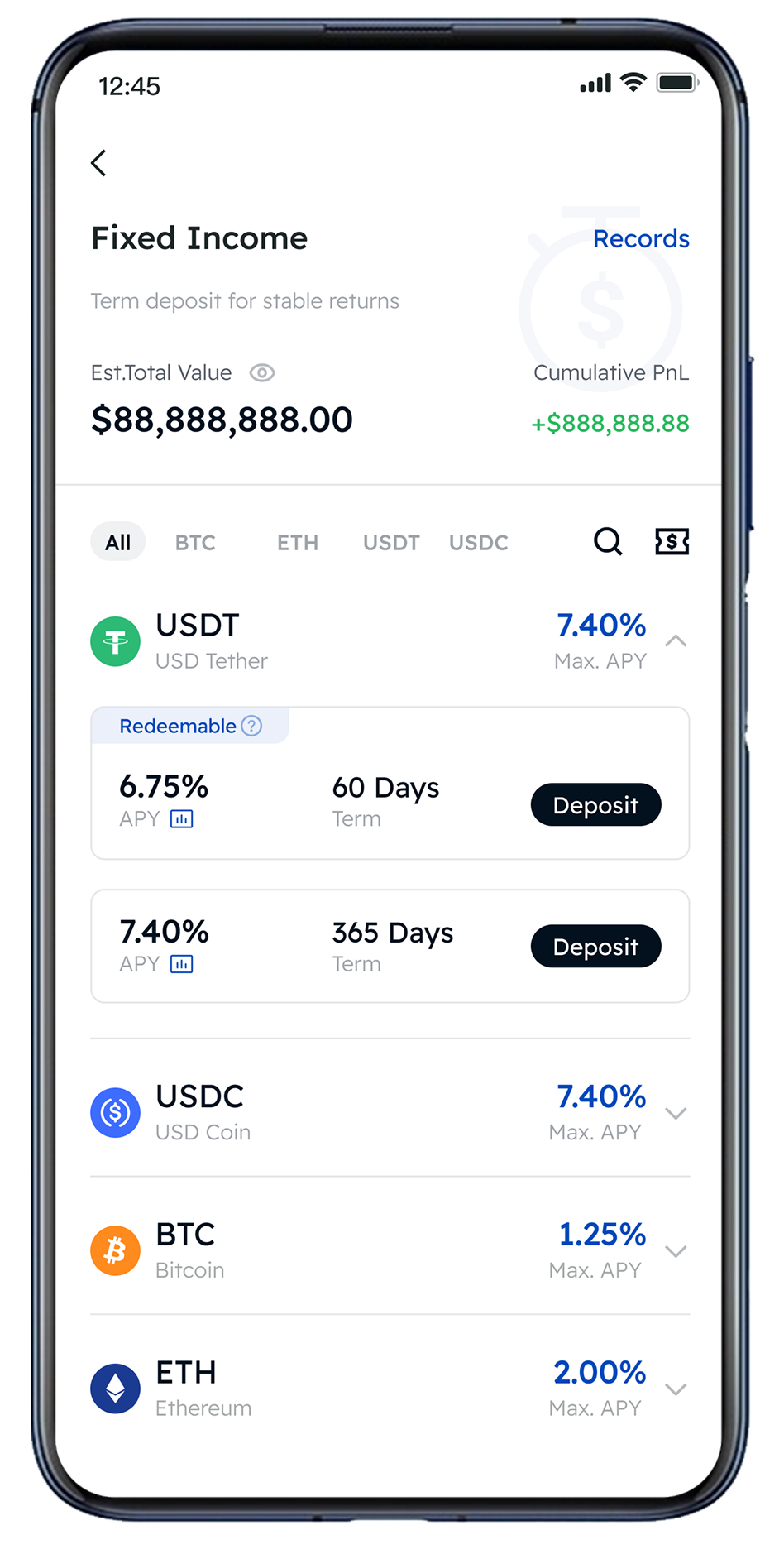Open the coupon voucher icon
Screen dimensions: 784x1559
coord(672,542)
